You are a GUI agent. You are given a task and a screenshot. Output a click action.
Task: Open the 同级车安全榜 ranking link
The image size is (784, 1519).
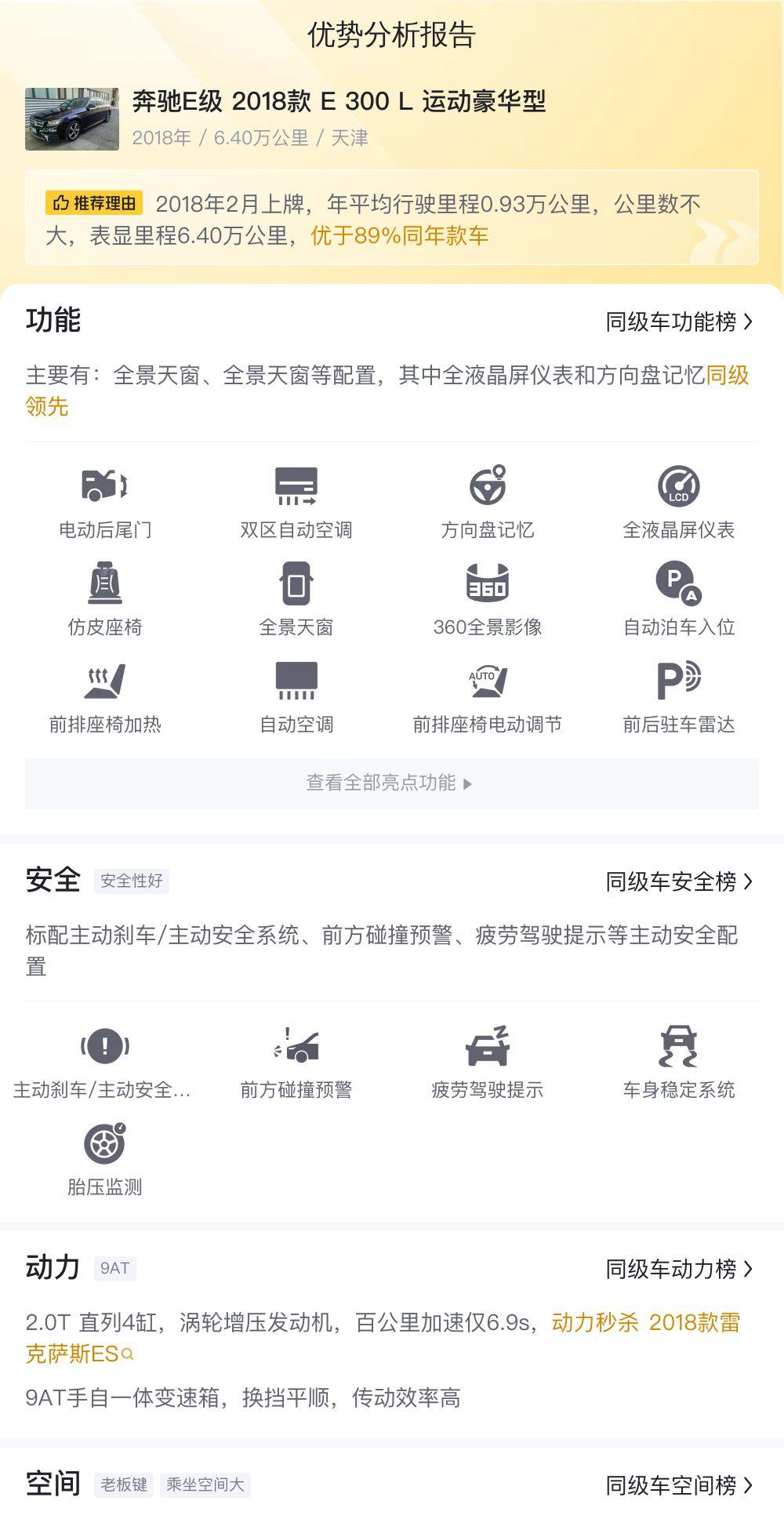point(679,882)
